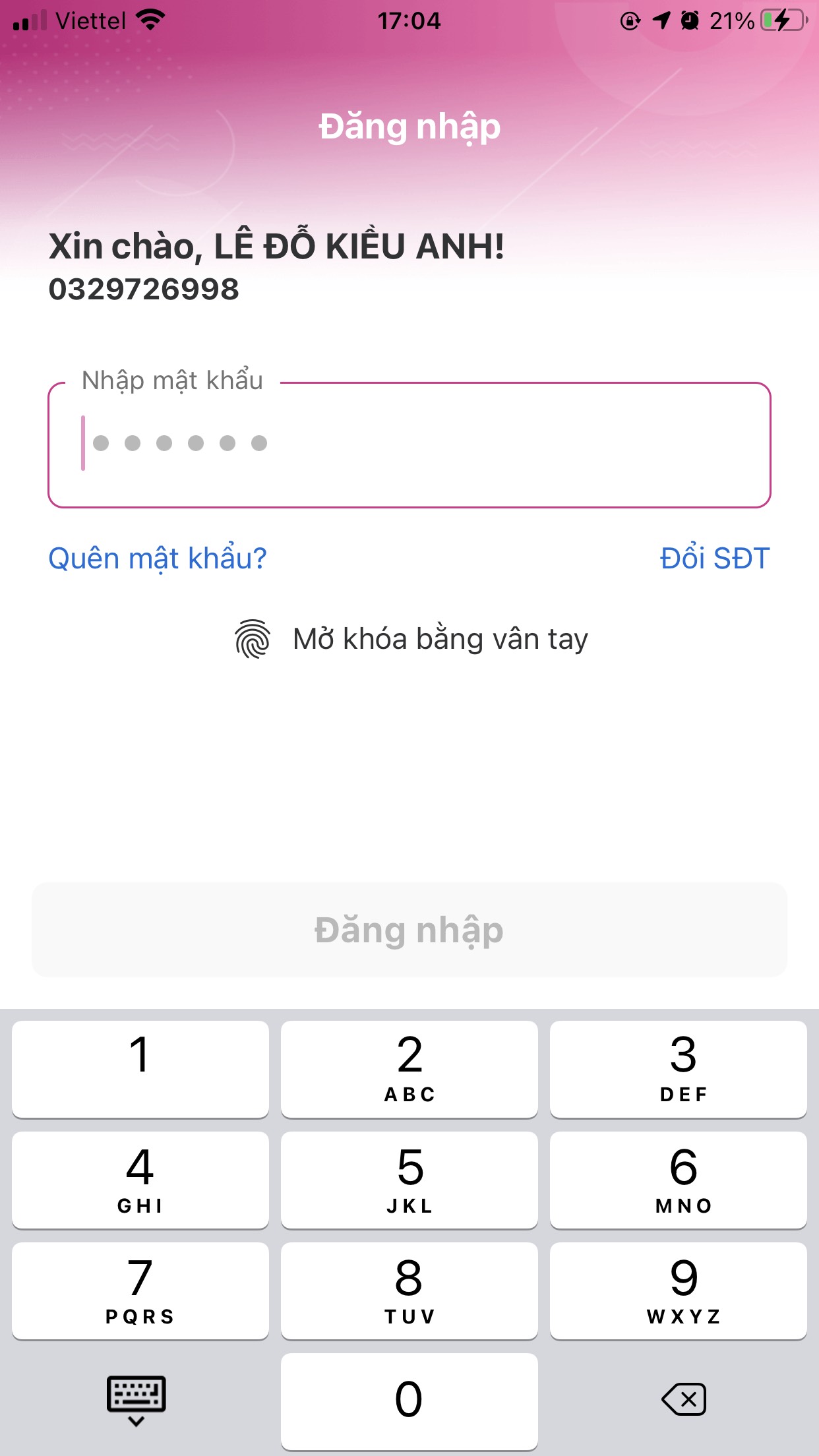
Task: Enter digit 1 on the keypad
Action: (140, 1068)
